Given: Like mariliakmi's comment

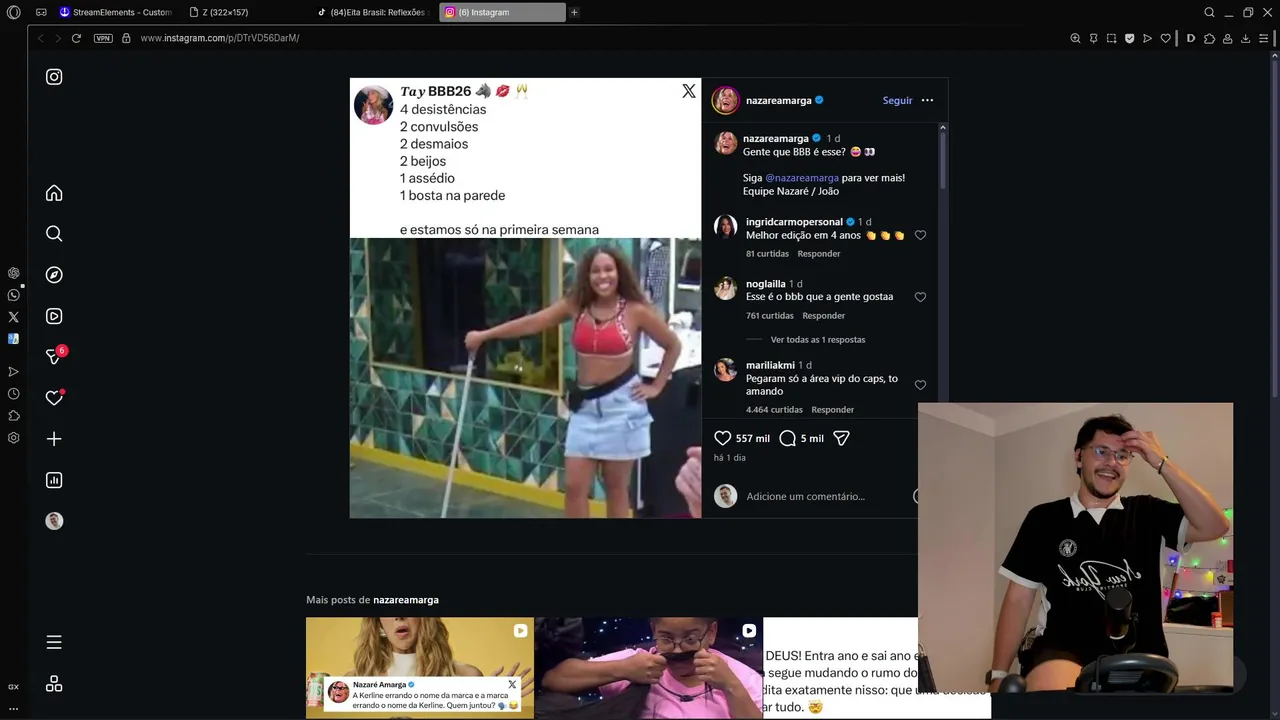Looking at the screenshot, I should pos(920,385).
